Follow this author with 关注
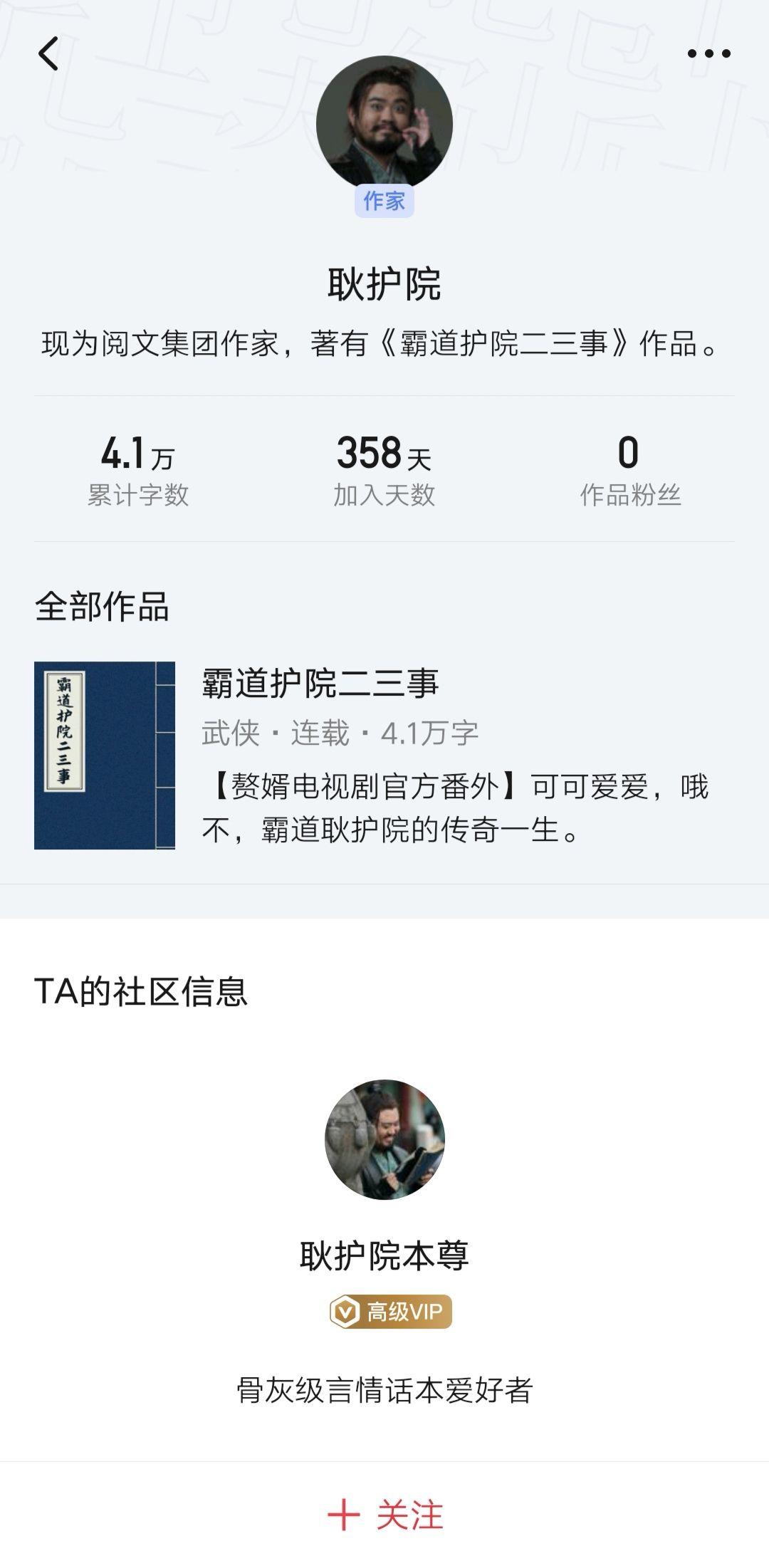769x1568 pixels. pyautogui.click(x=384, y=1514)
